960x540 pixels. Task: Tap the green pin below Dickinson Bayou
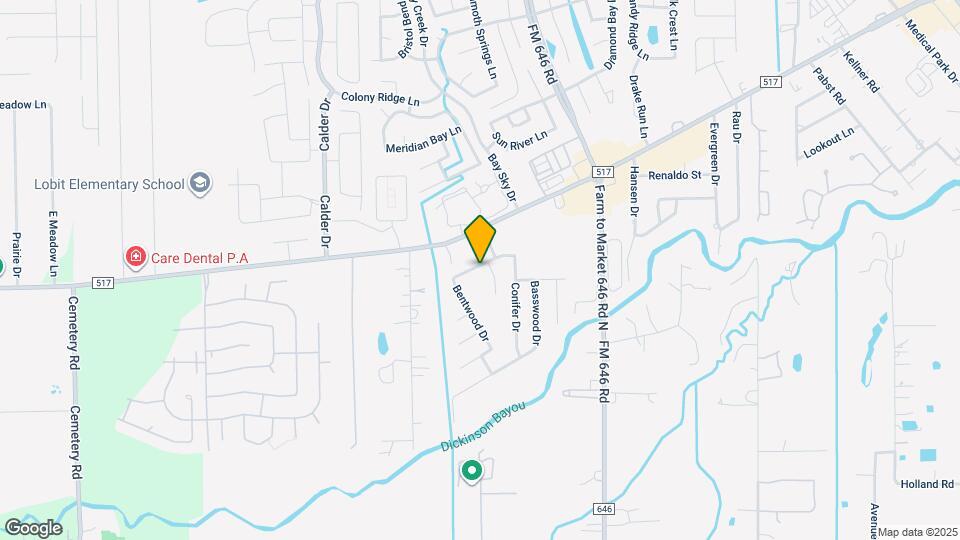pos(472,468)
